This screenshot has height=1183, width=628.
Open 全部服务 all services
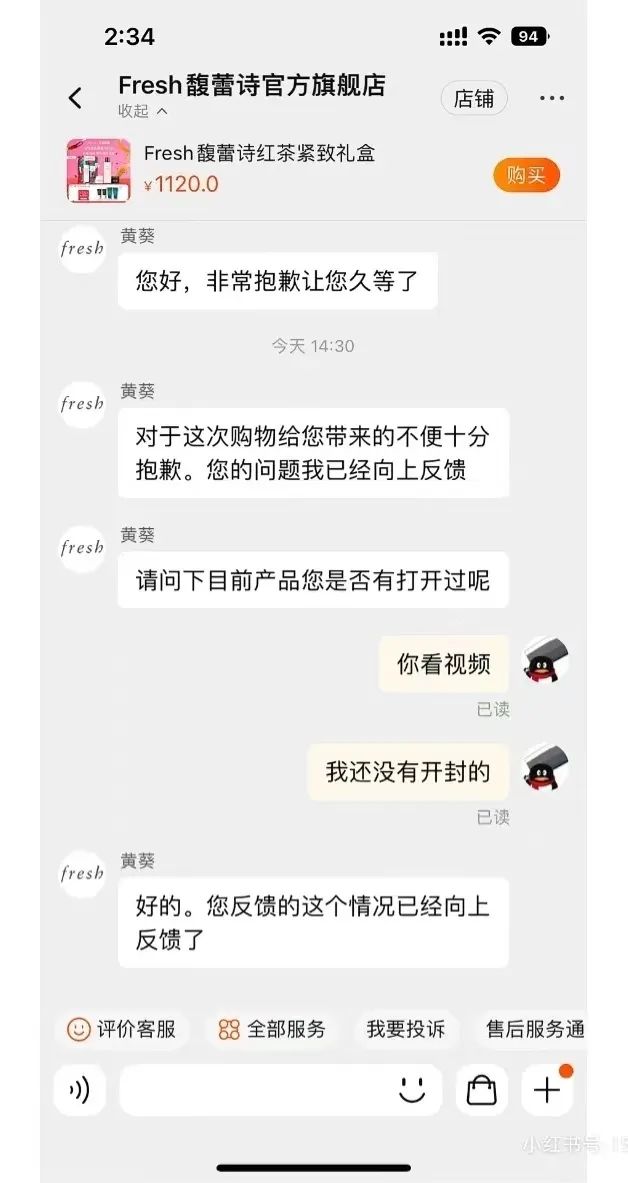[x=272, y=1029]
